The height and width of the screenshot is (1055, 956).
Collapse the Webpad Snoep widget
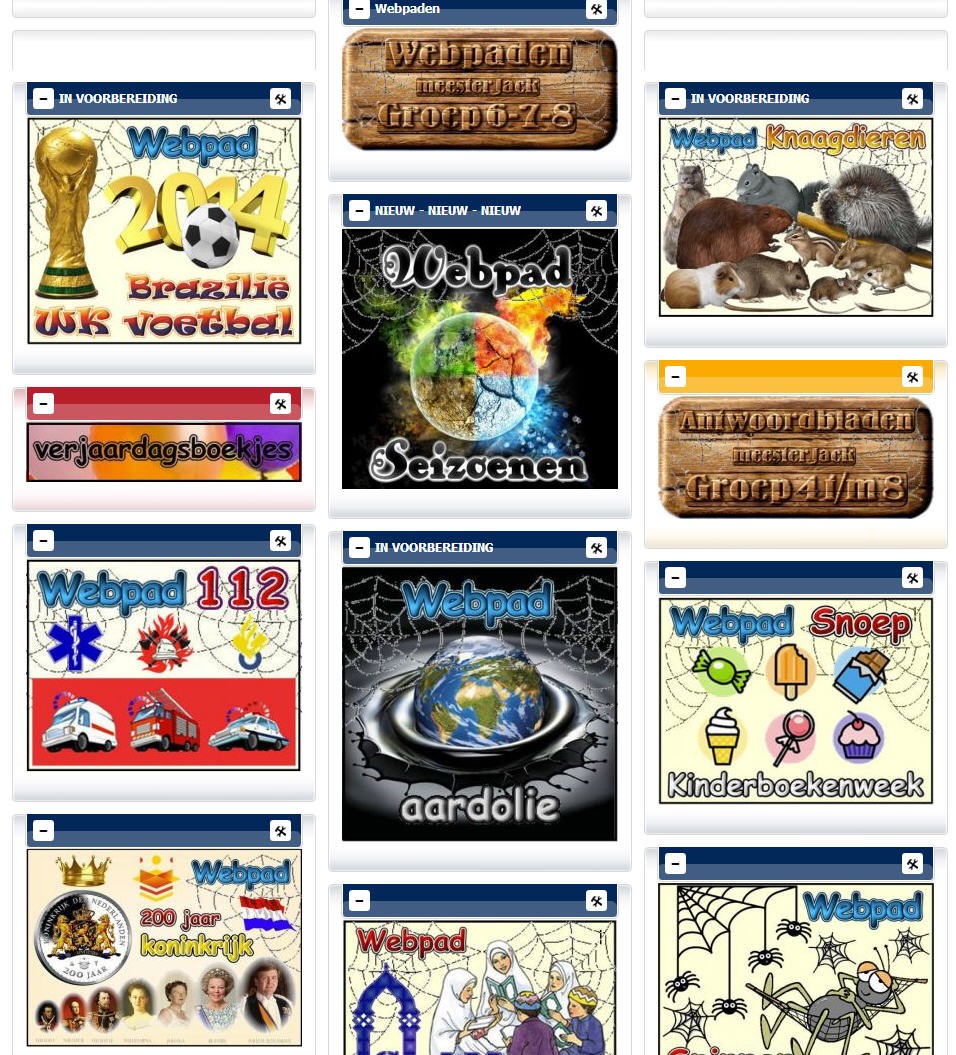675,577
